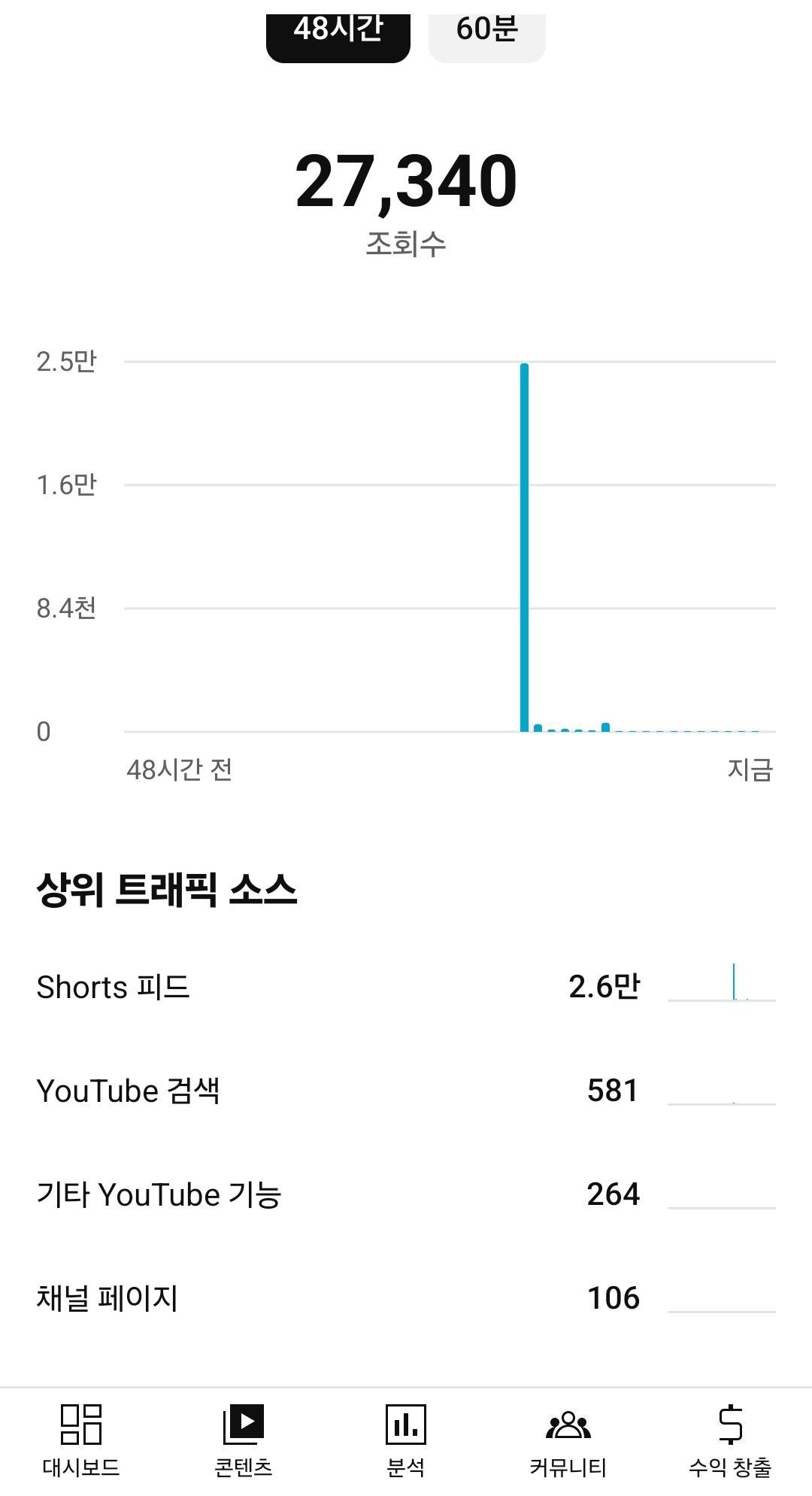Viewport: 812px width, 1496px height.
Task: Open the 채널 페이지 traffic source row
Action: coord(406,1298)
